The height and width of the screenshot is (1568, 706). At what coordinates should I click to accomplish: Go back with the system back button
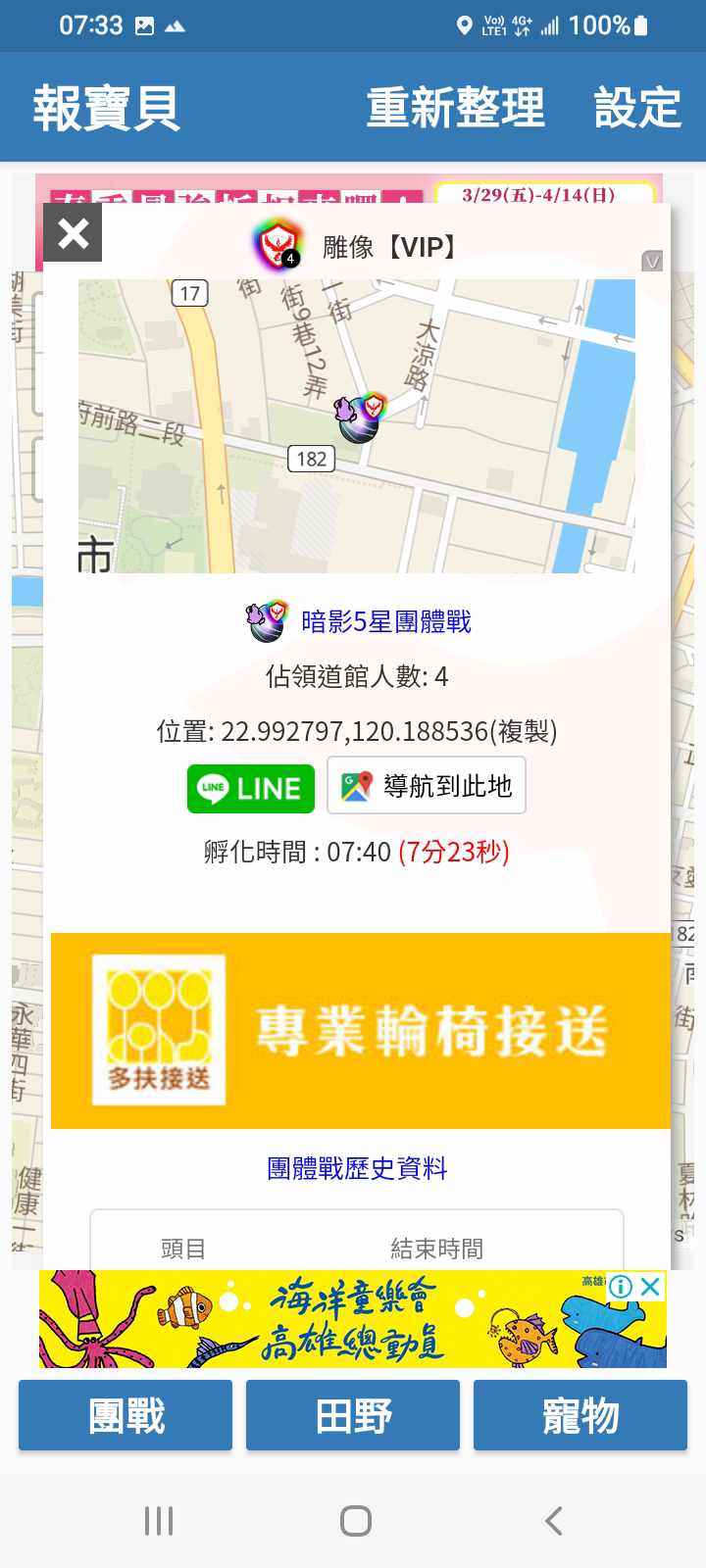(x=554, y=1521)
